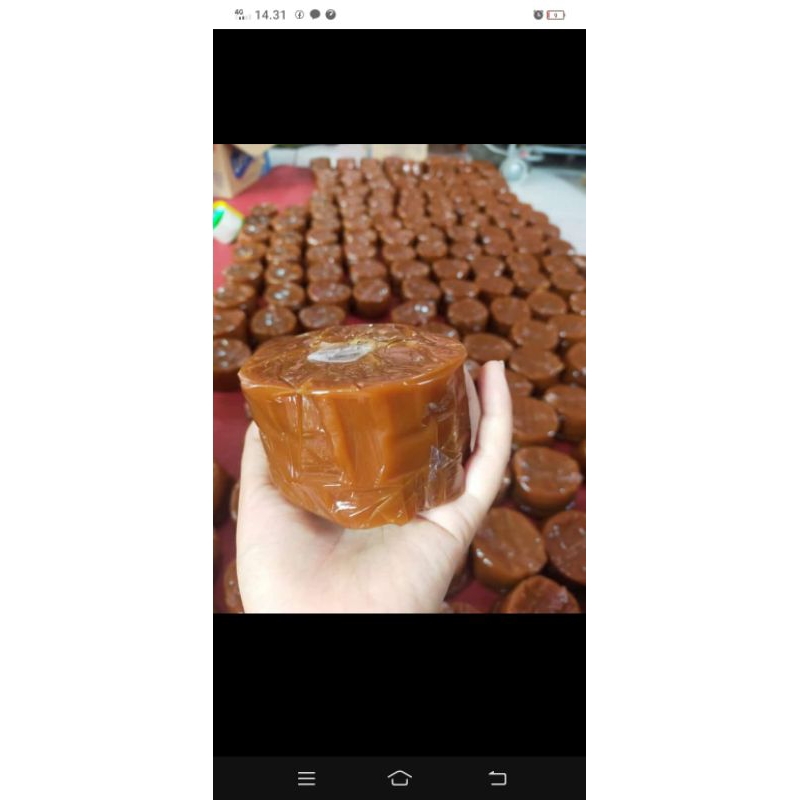800x800 pixels.
Task: Open recent apps with the menu button
Action: [307, 778]
